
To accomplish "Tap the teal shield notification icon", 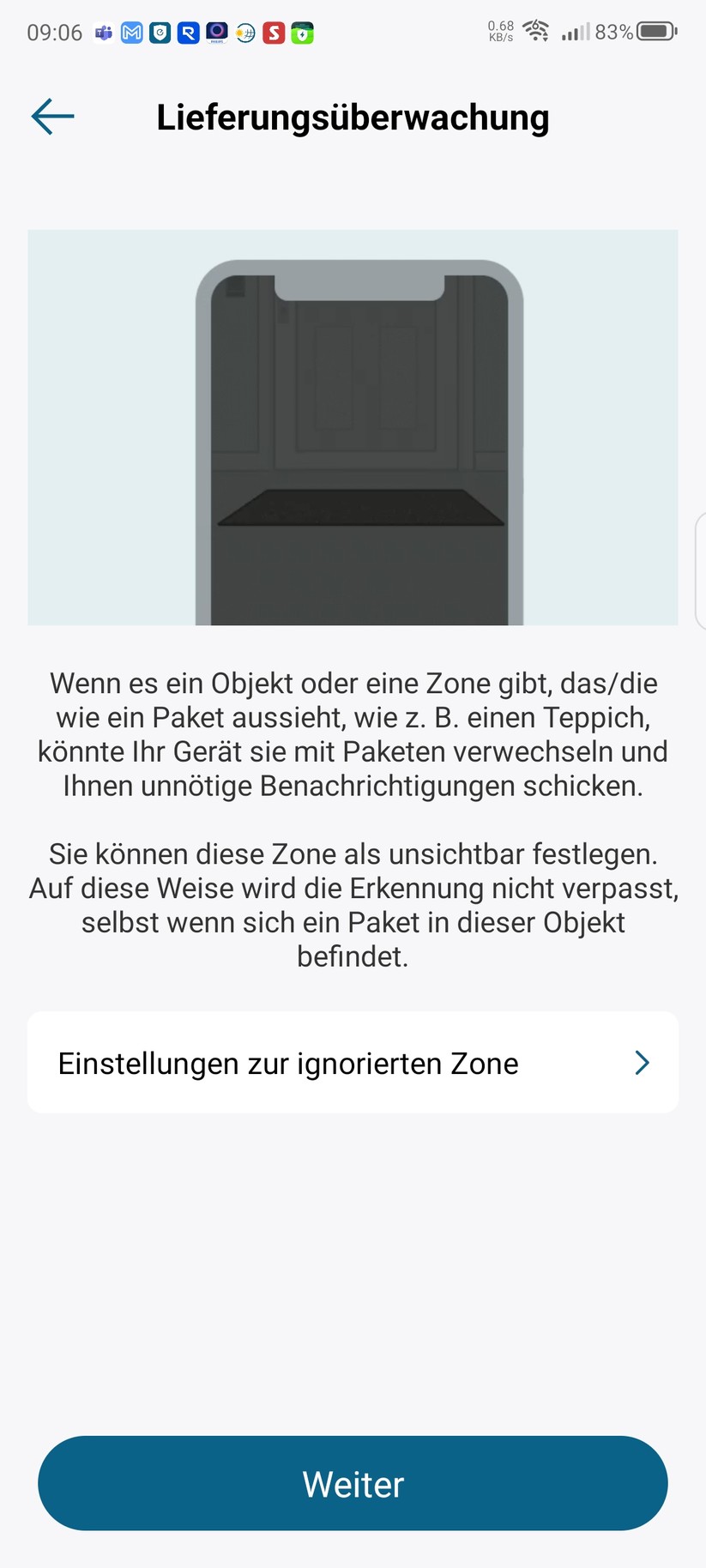I will coord(160,33).
